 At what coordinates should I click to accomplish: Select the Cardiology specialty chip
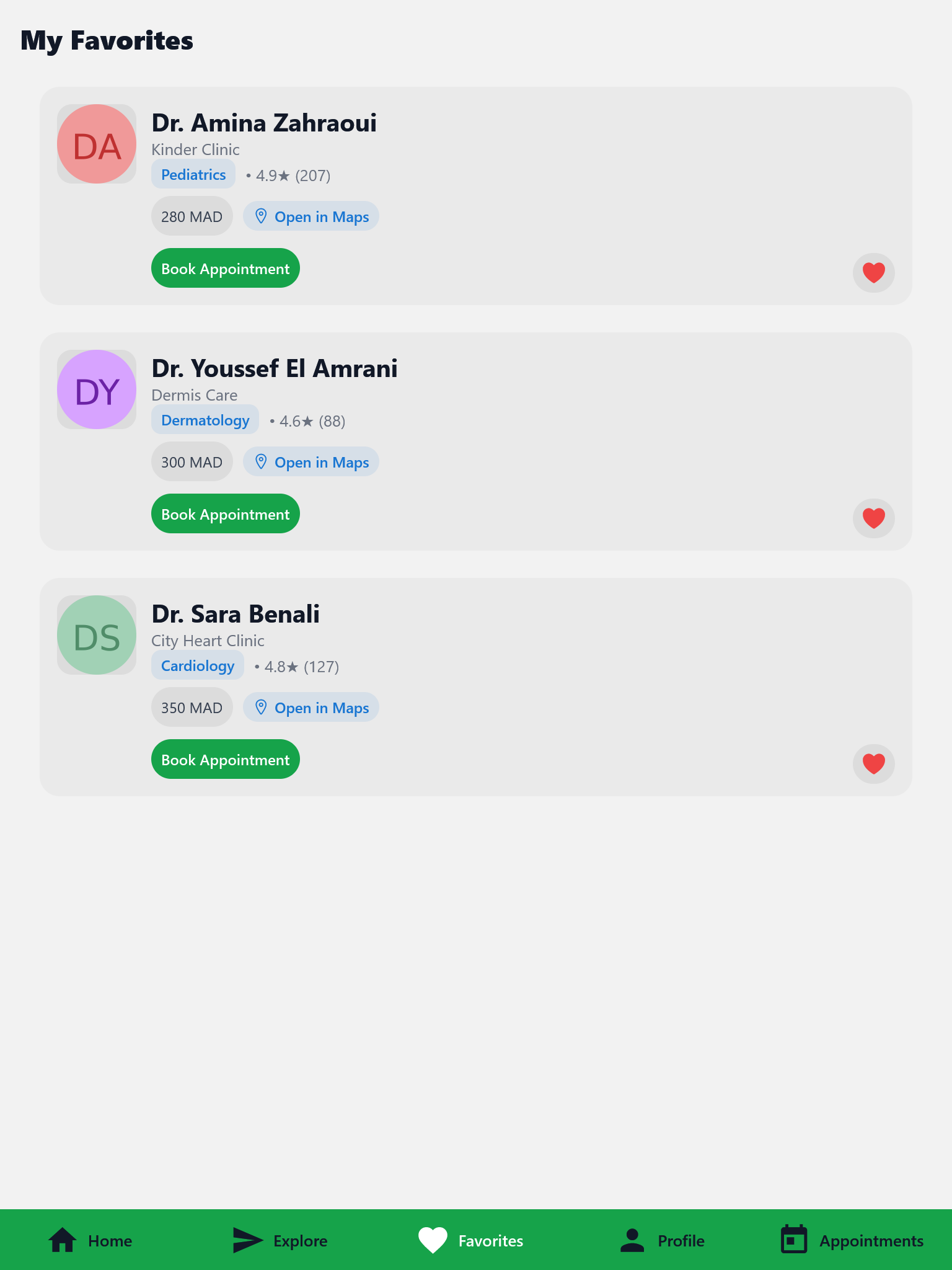(x=197, y=665)
